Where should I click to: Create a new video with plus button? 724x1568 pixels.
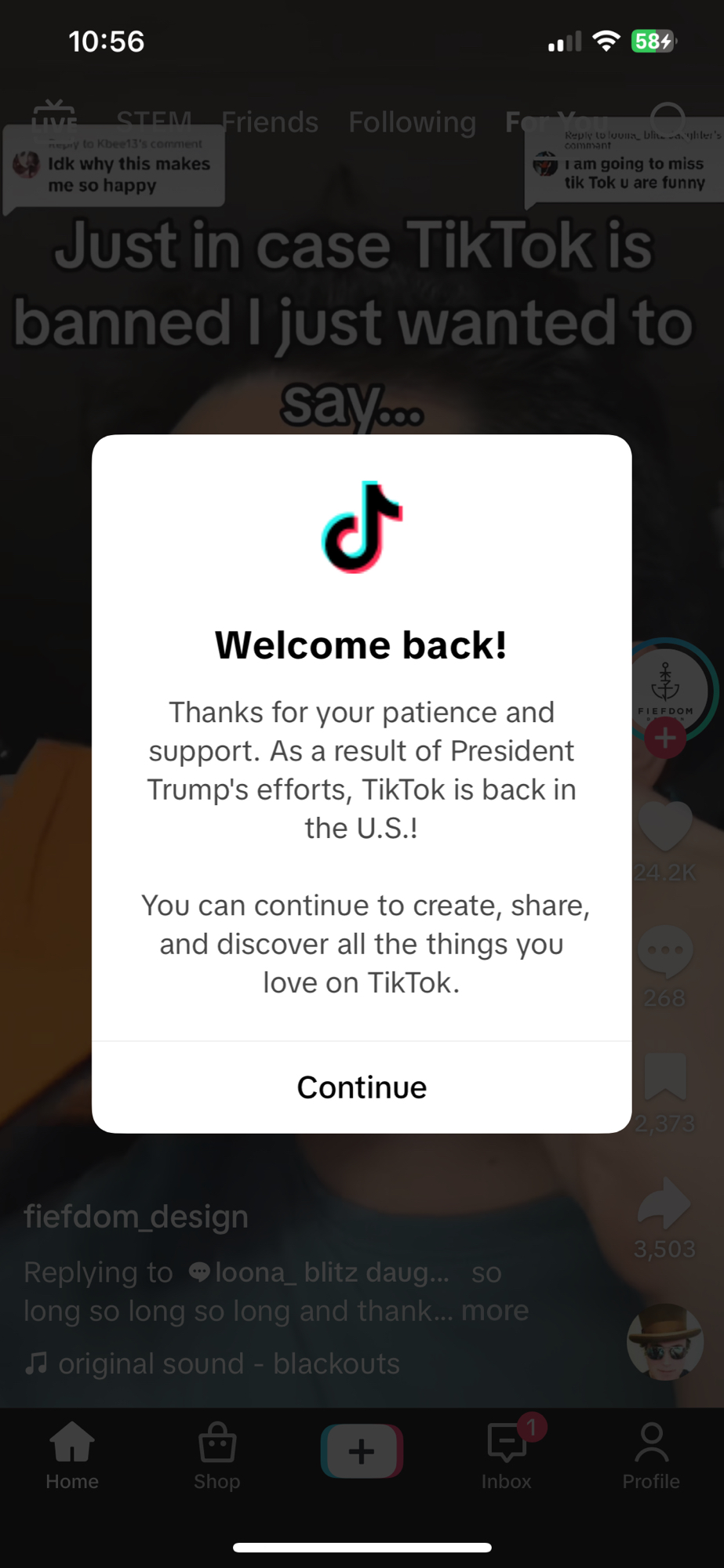(x=362, y=1451)
